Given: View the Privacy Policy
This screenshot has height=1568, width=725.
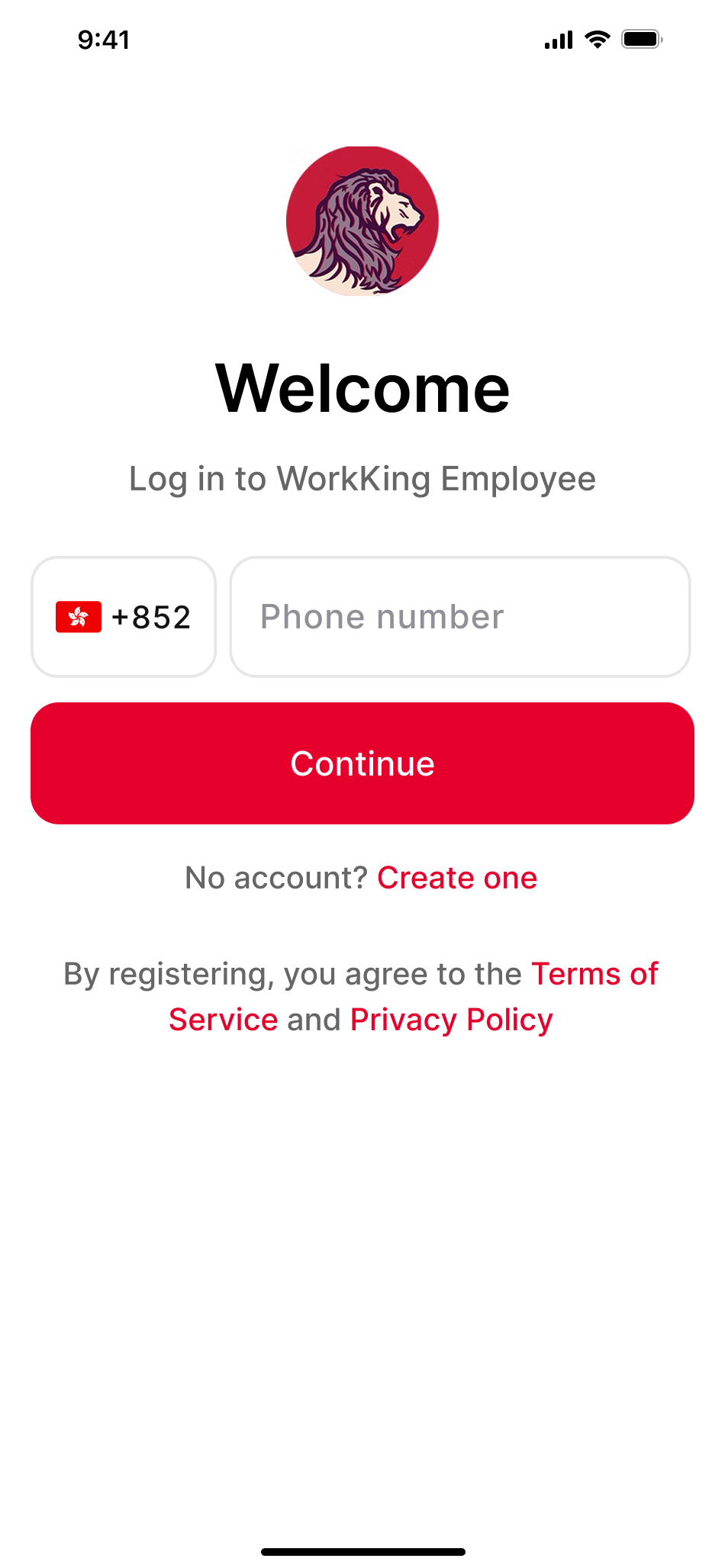Looking at the screenshot, I should [452, 1020].
